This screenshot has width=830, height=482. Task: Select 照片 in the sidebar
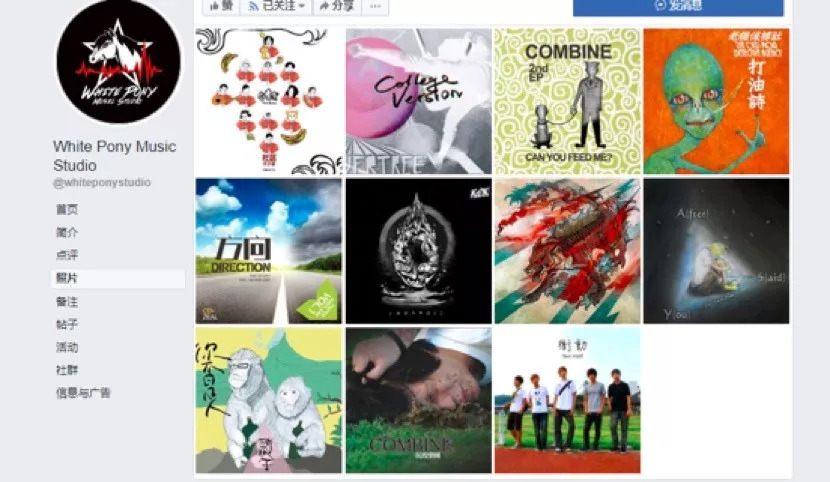coord(67,278)
